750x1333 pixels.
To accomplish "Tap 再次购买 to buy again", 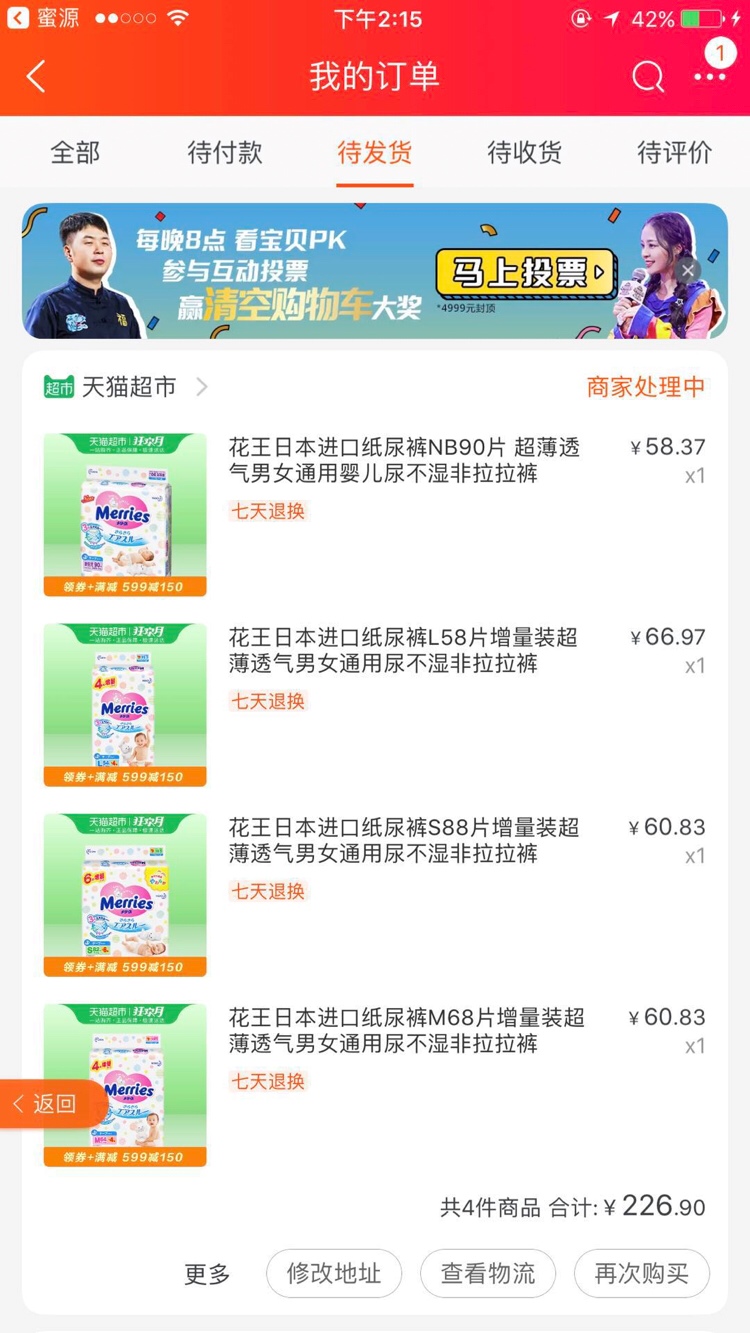I will pos(642,1274).
